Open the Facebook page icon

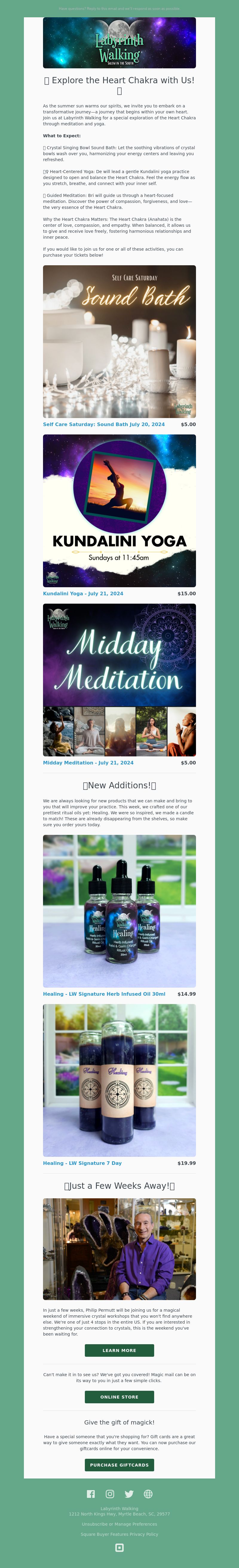(91, 1494)
